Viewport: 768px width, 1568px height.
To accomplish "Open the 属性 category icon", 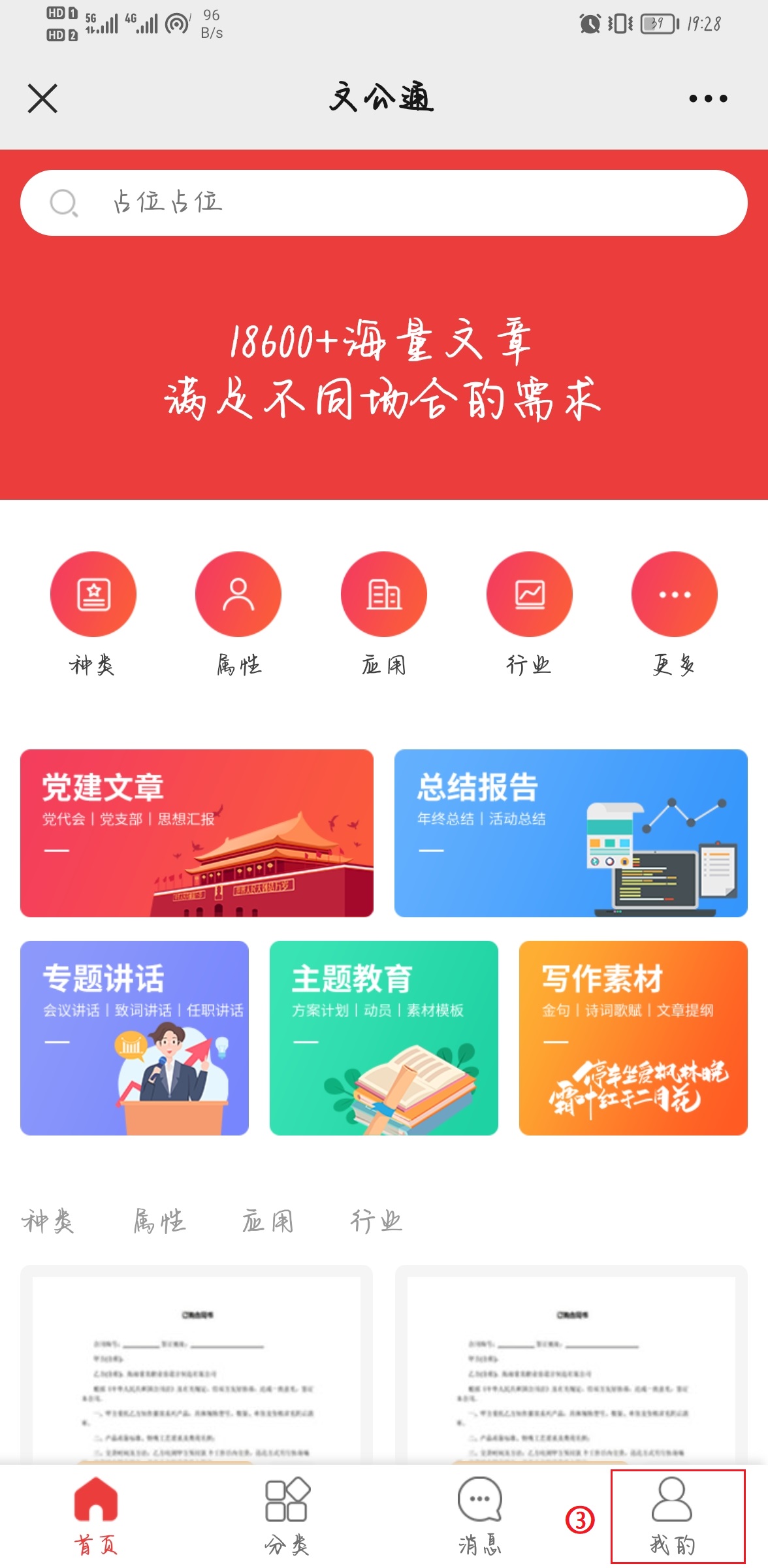I will (x=238, y=594).
